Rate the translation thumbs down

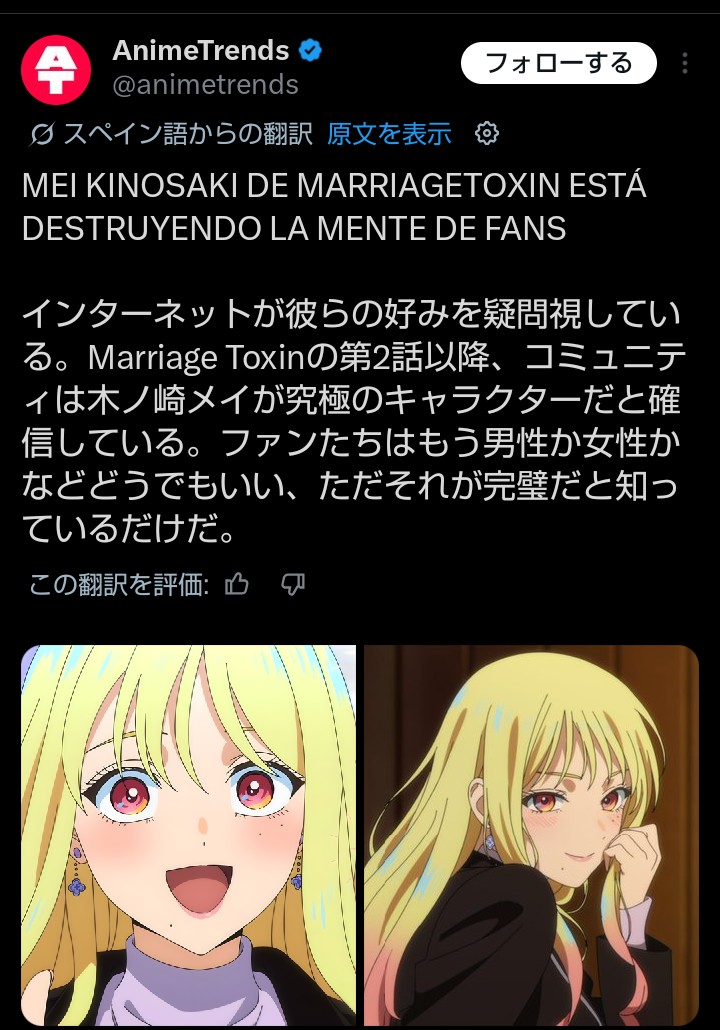(292, 583)
